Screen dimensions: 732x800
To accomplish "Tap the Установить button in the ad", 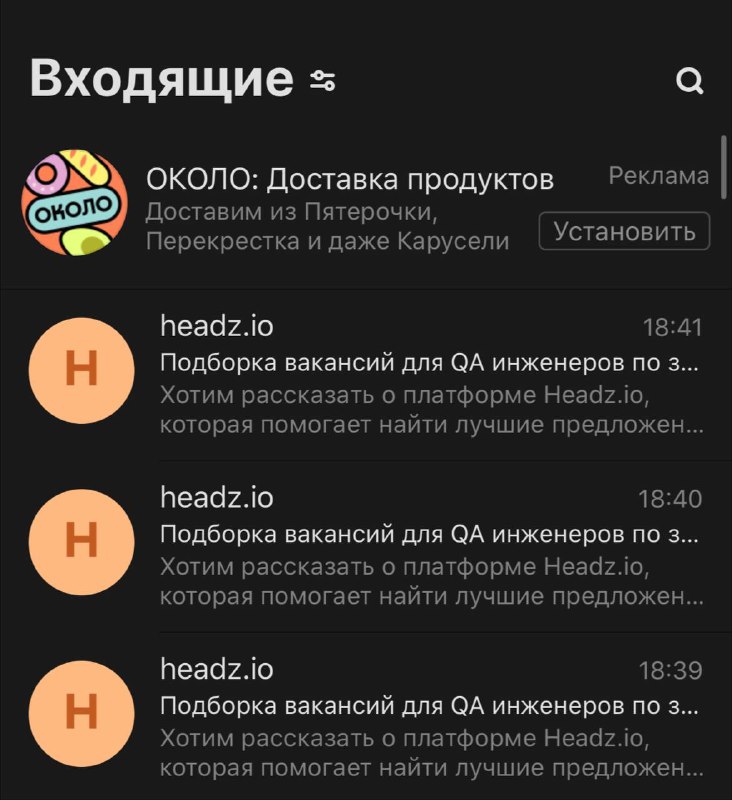I will pos(624,231).
